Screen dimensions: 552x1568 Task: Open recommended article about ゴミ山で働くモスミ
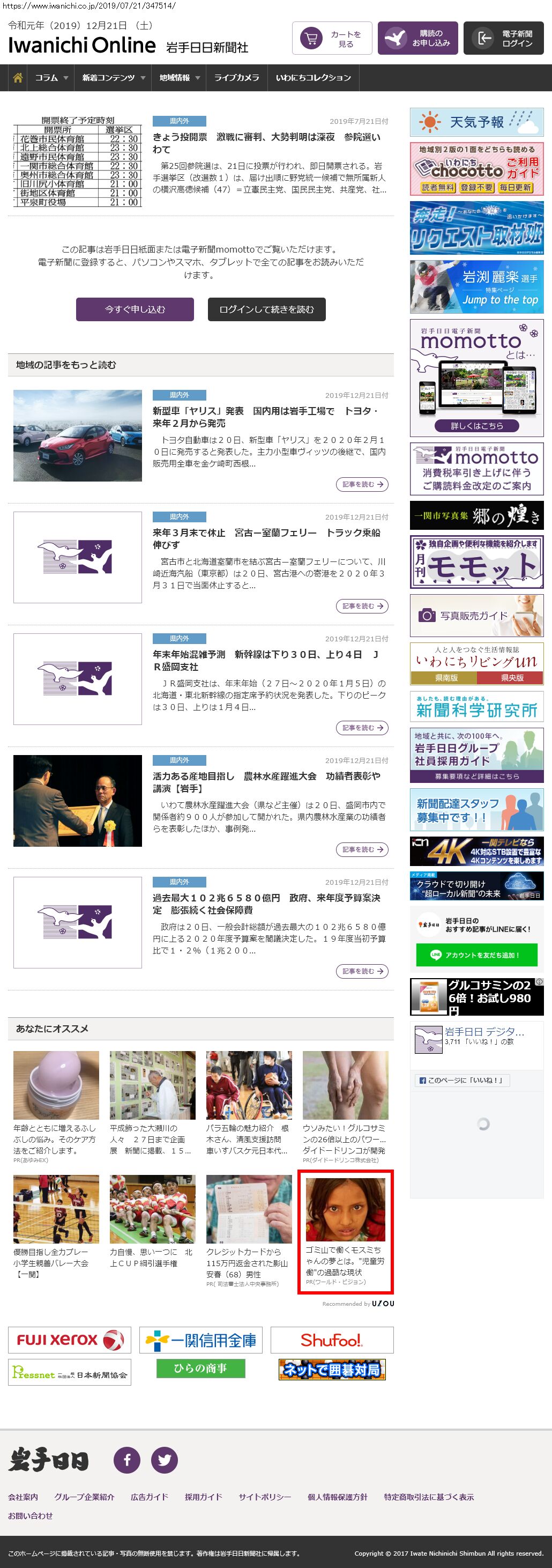point(345,1231)
